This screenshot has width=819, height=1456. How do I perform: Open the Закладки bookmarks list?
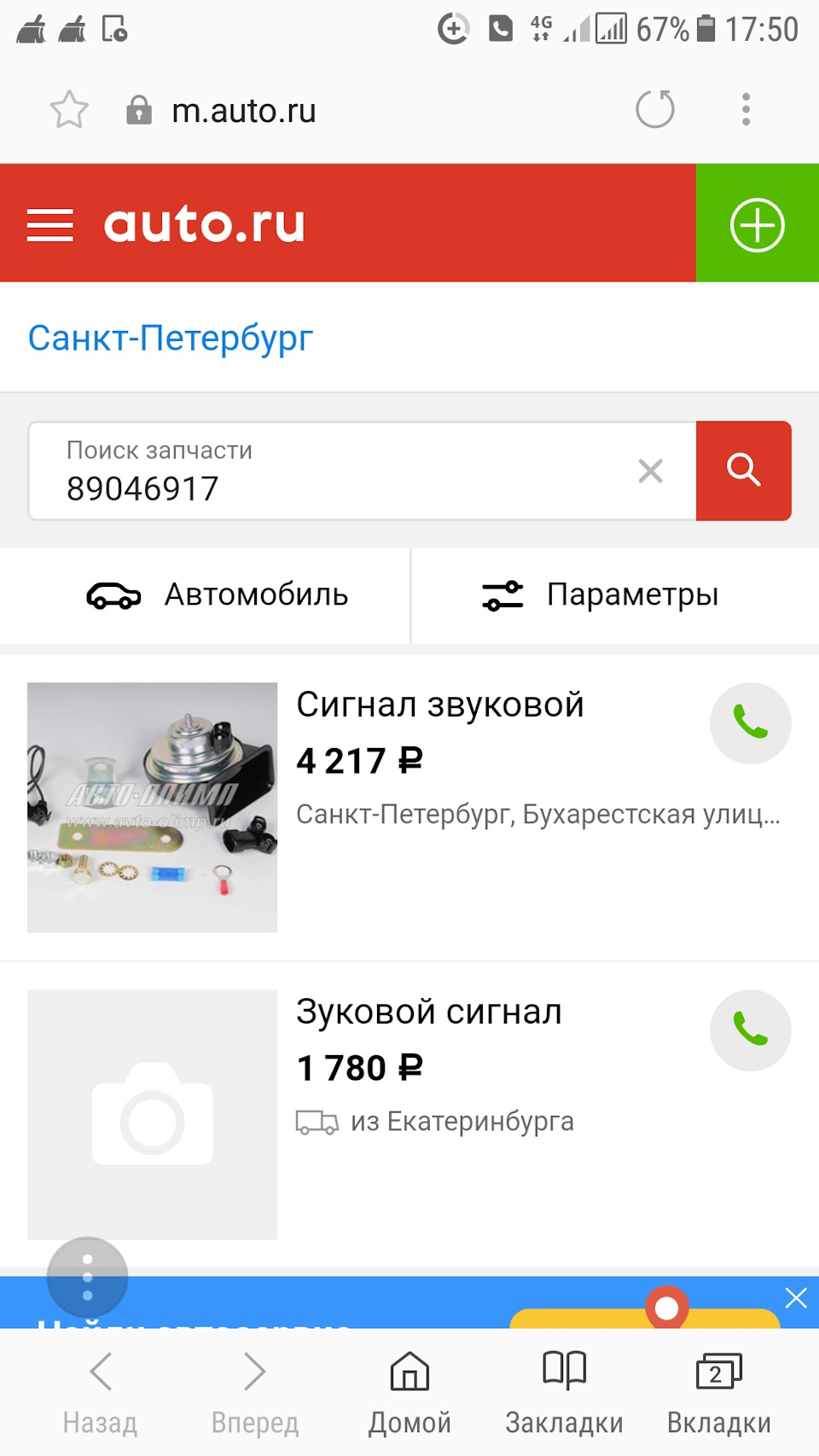coord(564,1390)
